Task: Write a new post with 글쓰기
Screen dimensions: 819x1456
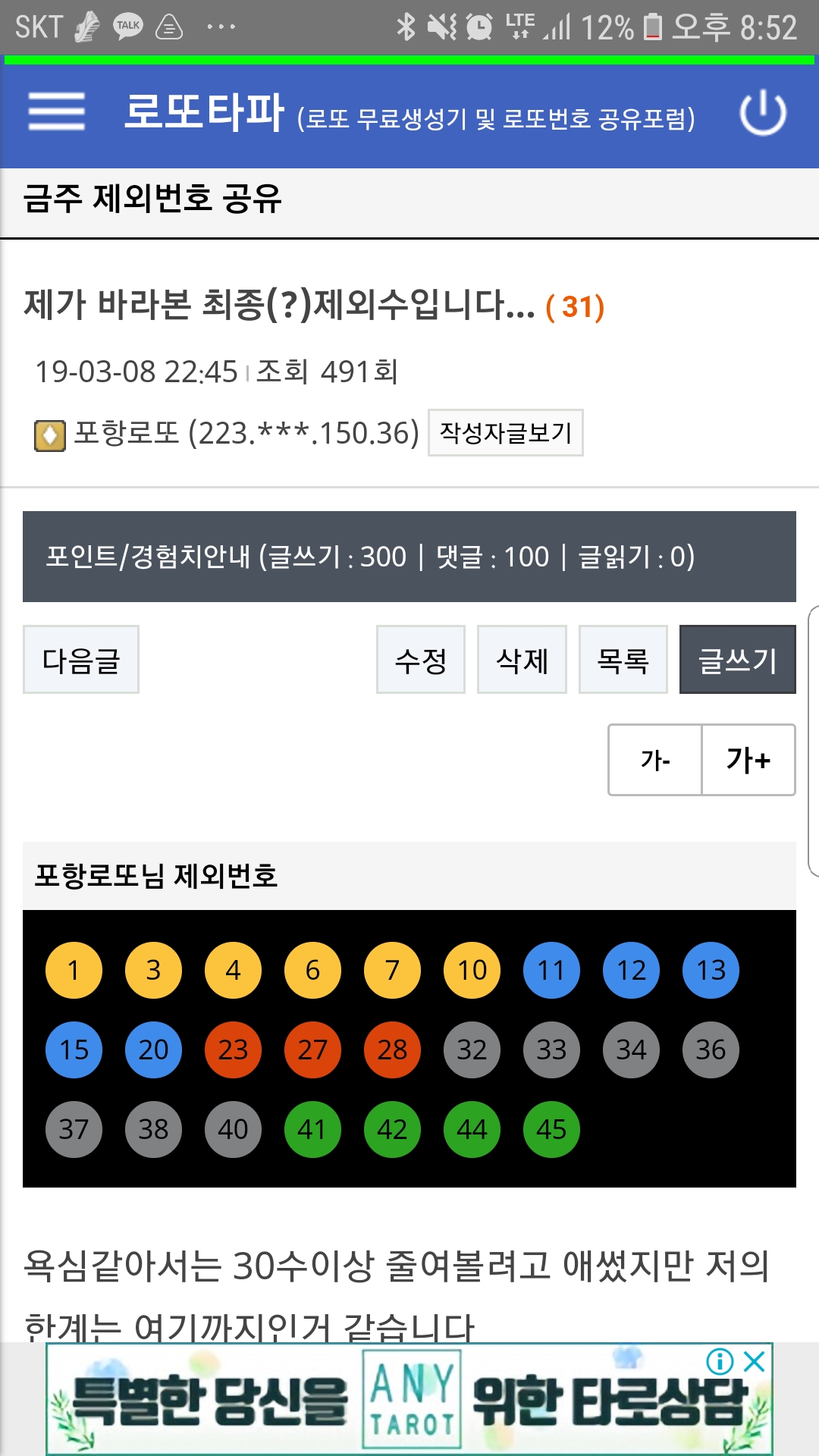Action: (x=737, y=660)
